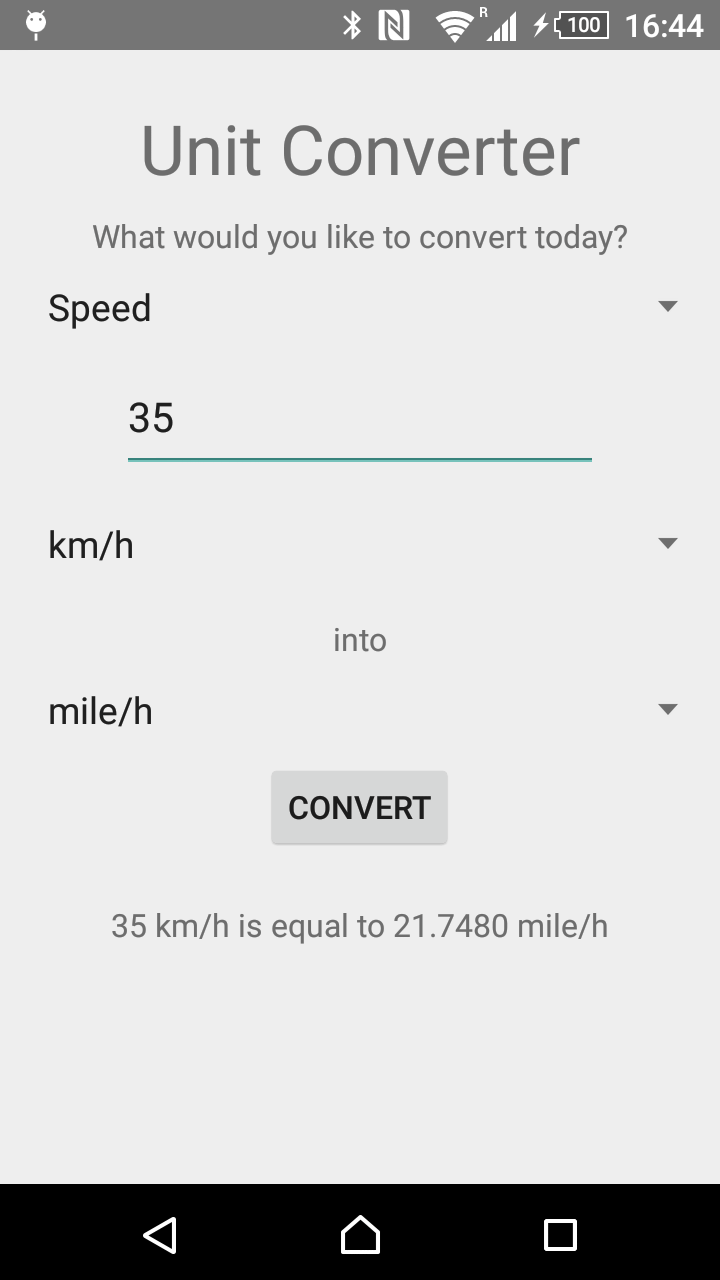
Task: Expand the Speed selector arrow
Action: pyautogui.click(x=667, y=307)
